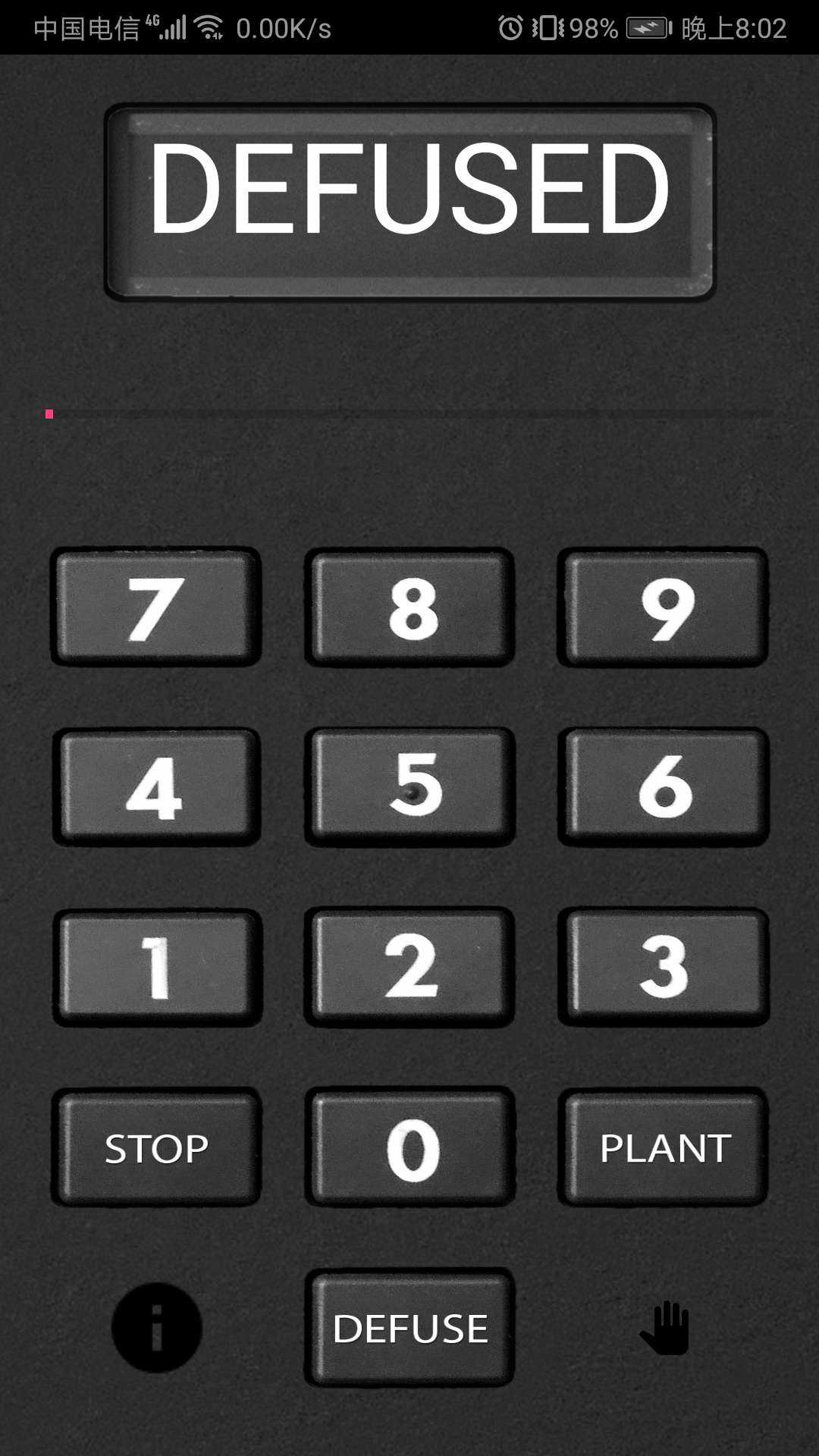Tap the number 6 key
The image size is (819, 1456).
[x=664, y=788]
